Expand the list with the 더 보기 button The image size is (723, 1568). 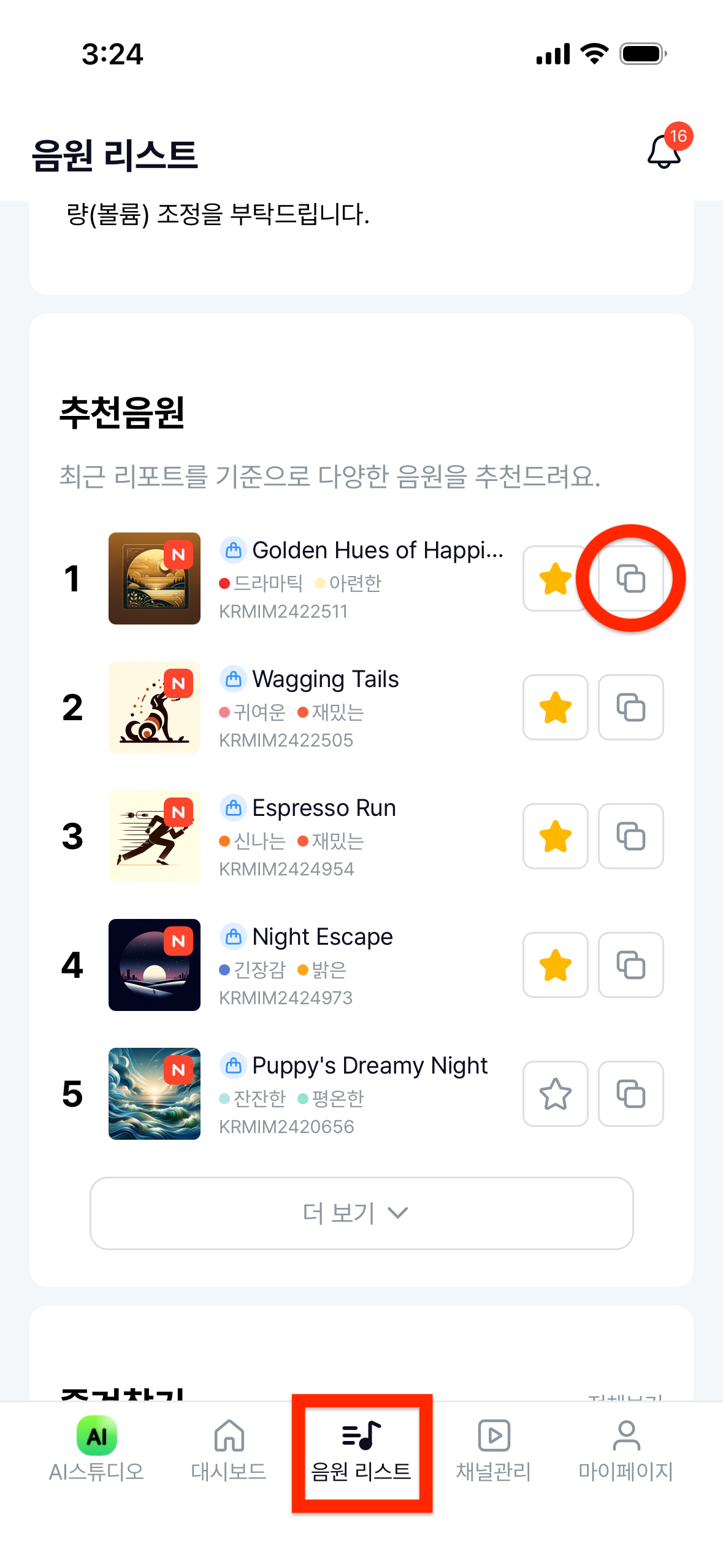(x=361, y=1213)
